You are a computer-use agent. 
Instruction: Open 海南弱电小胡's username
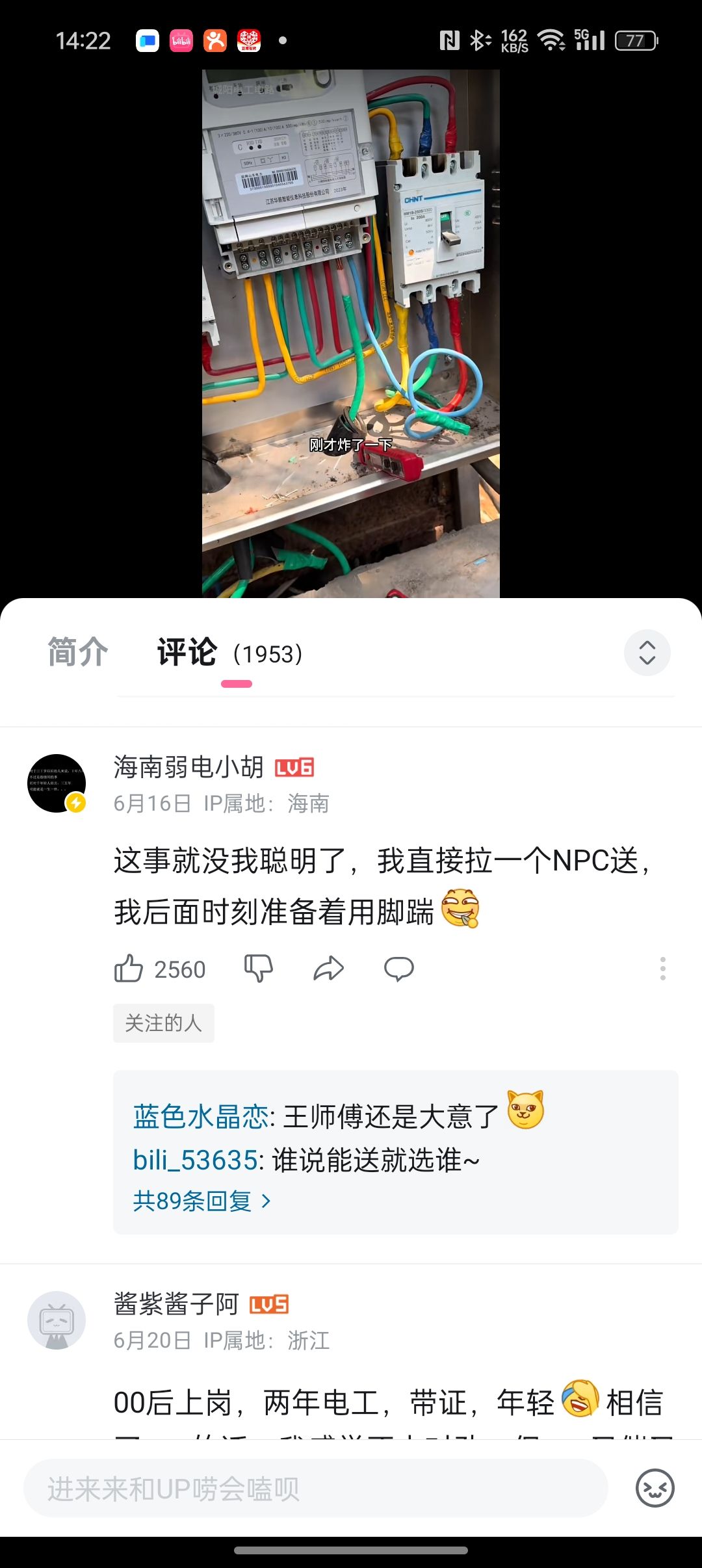point(188,767)
